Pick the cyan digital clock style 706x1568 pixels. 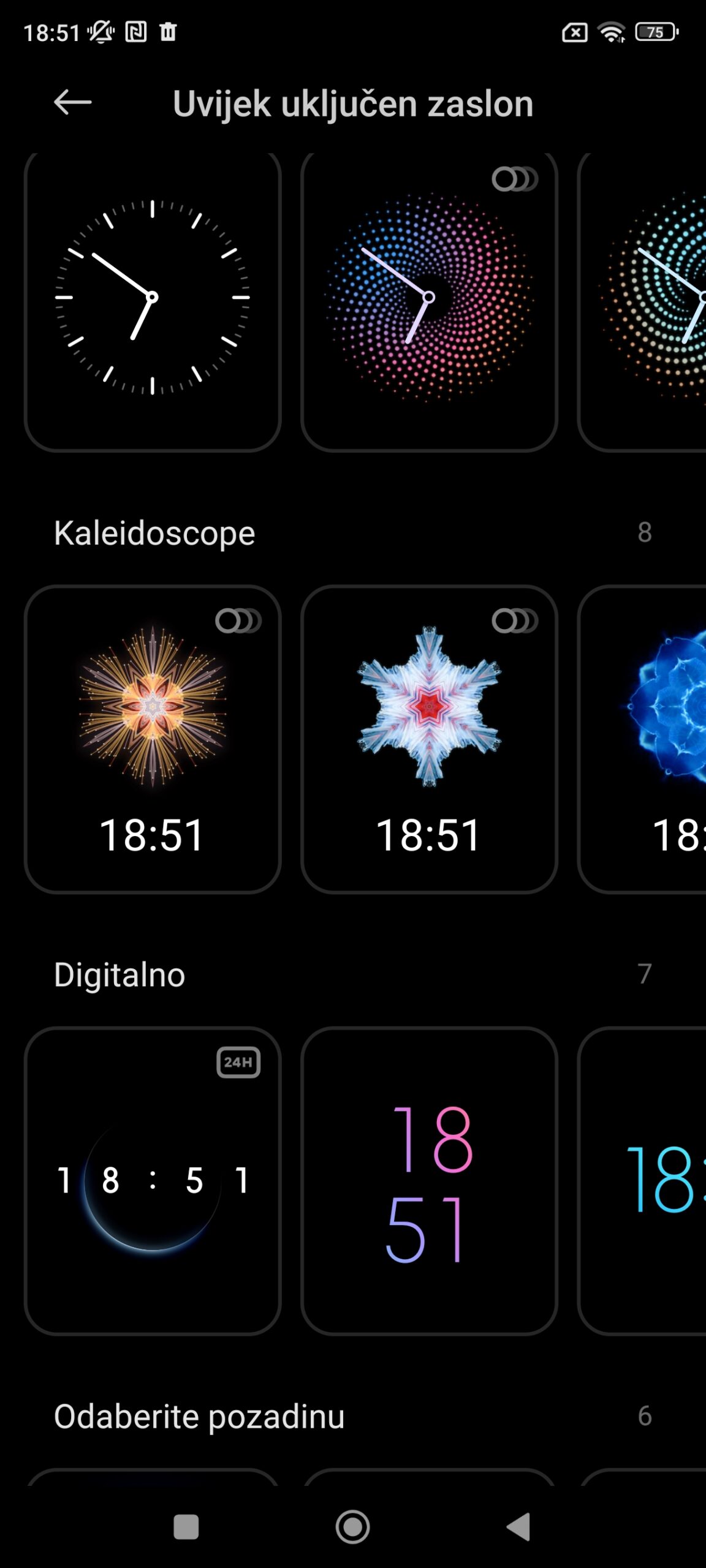click(x=642, y=1181)
